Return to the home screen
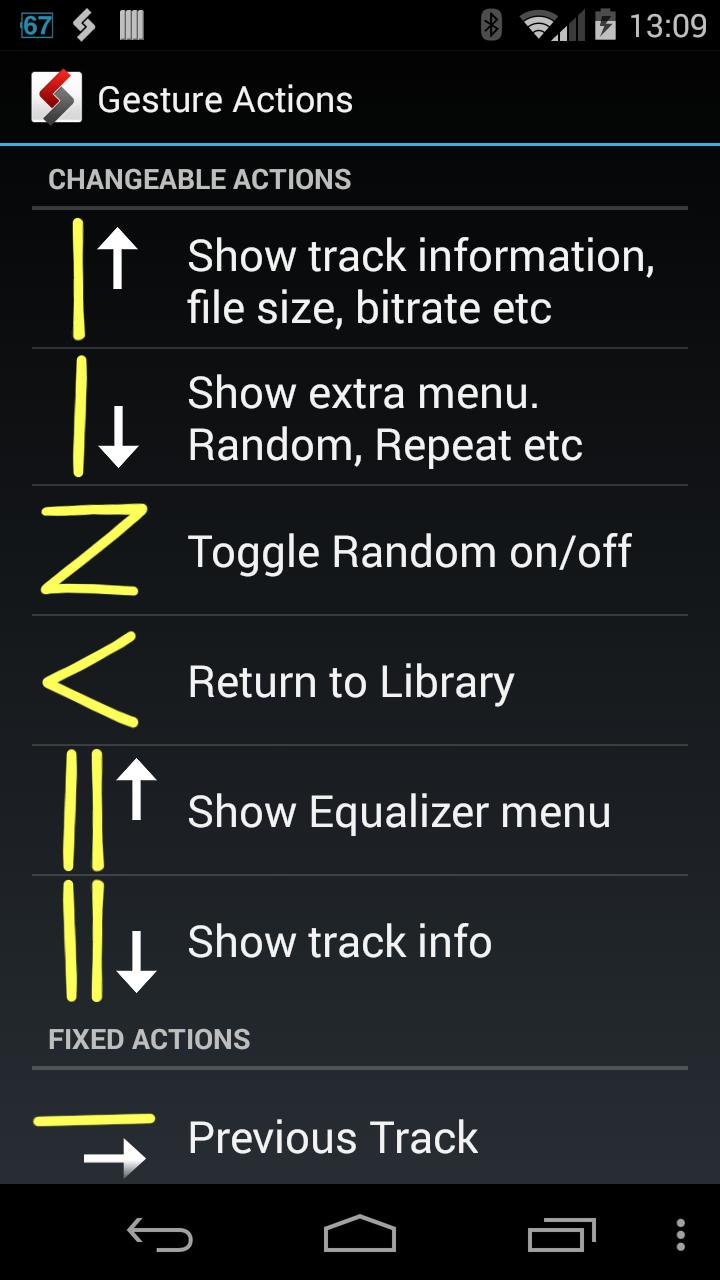This screenshot has height=1280, width=720. [360, 1235]
